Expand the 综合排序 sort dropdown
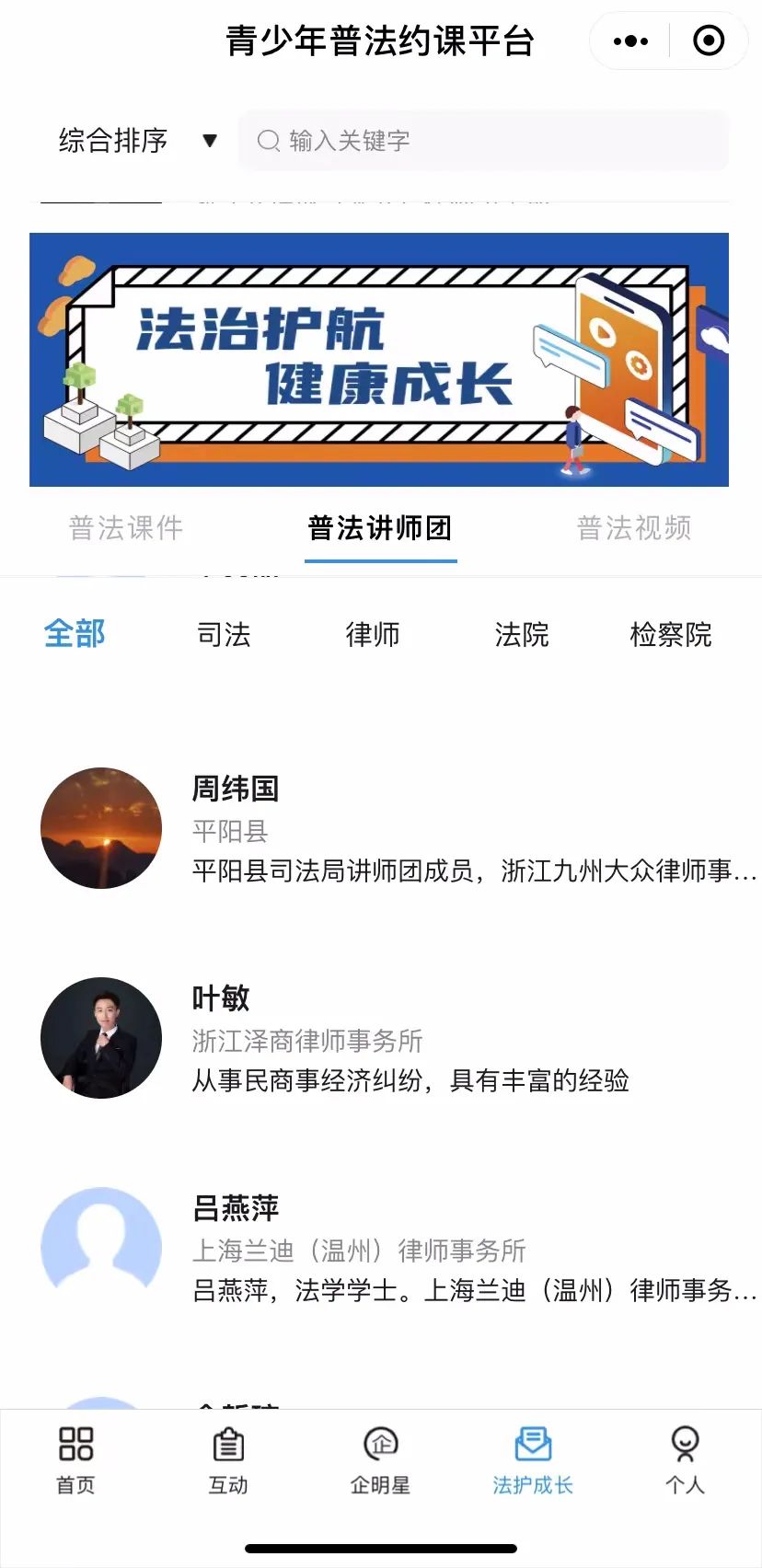The width and height of the screenshot is (762, 1568). (x=138, y=141)
